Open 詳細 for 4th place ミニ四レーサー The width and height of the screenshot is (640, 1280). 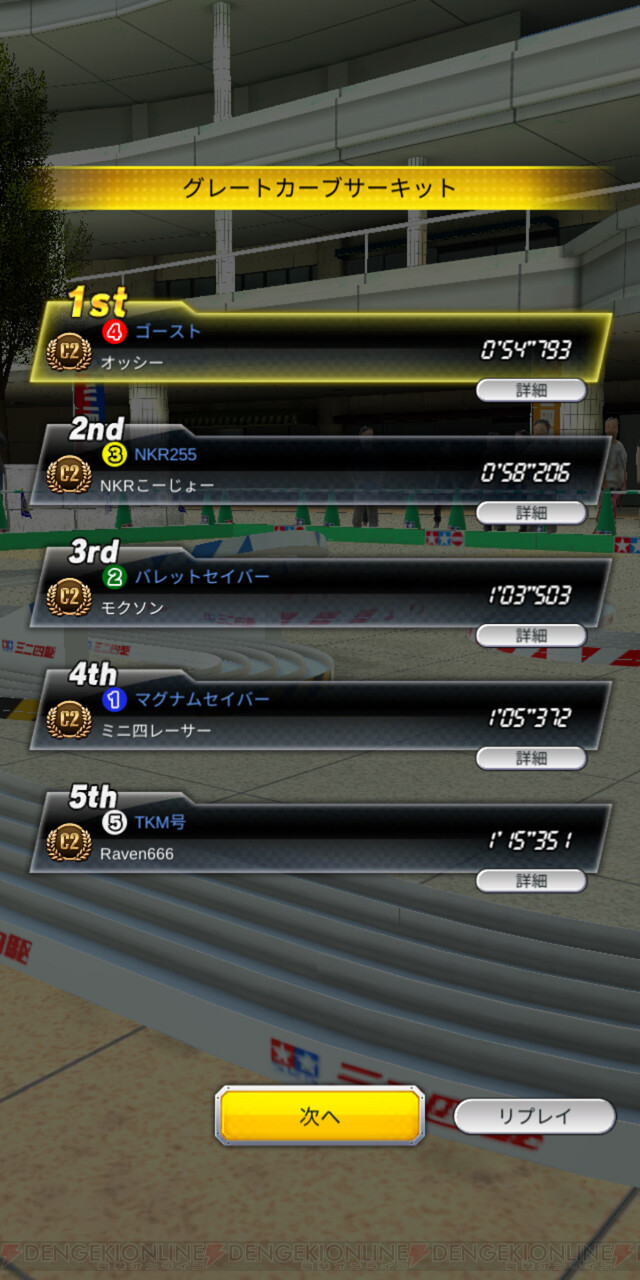pyautogui.click(x=531, y=758)
